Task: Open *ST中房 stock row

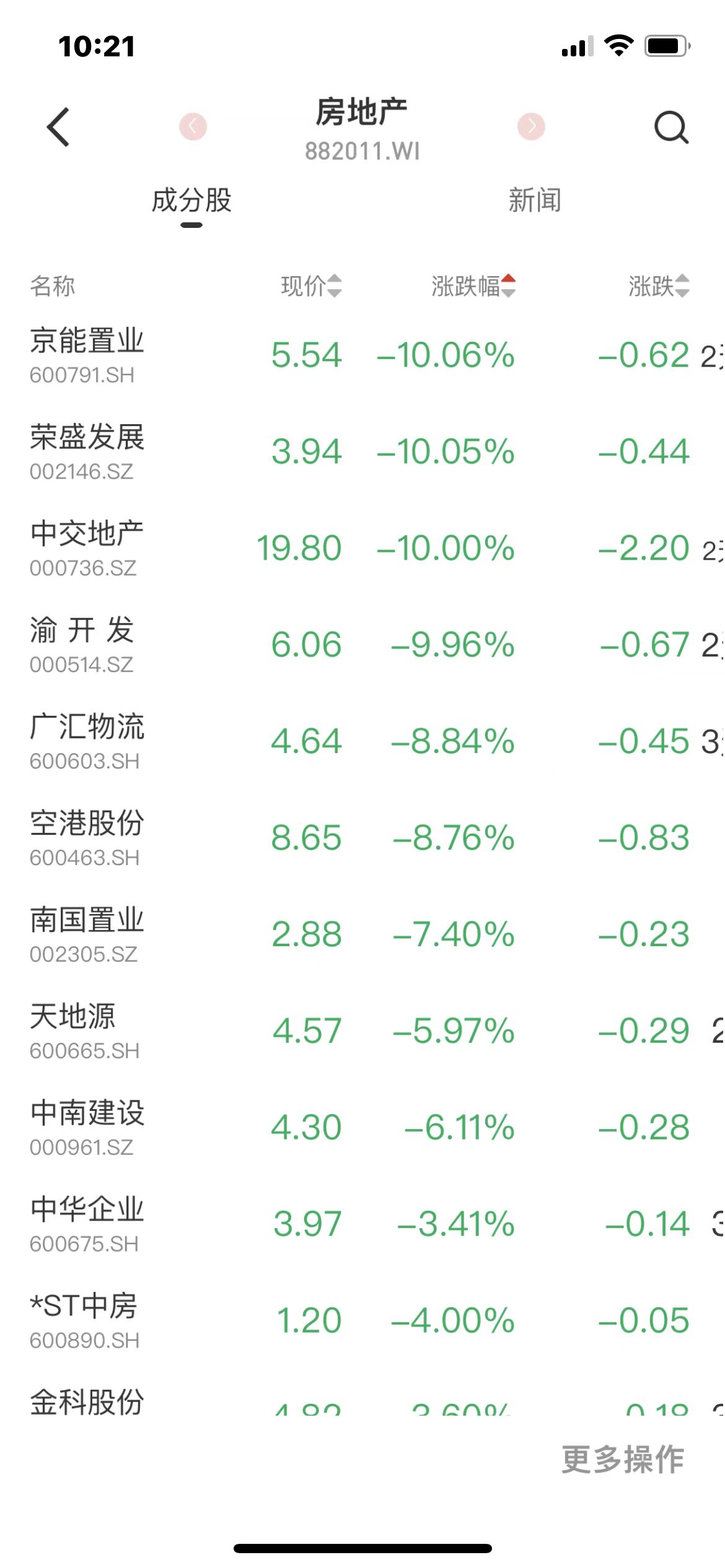Action: 84,1321
